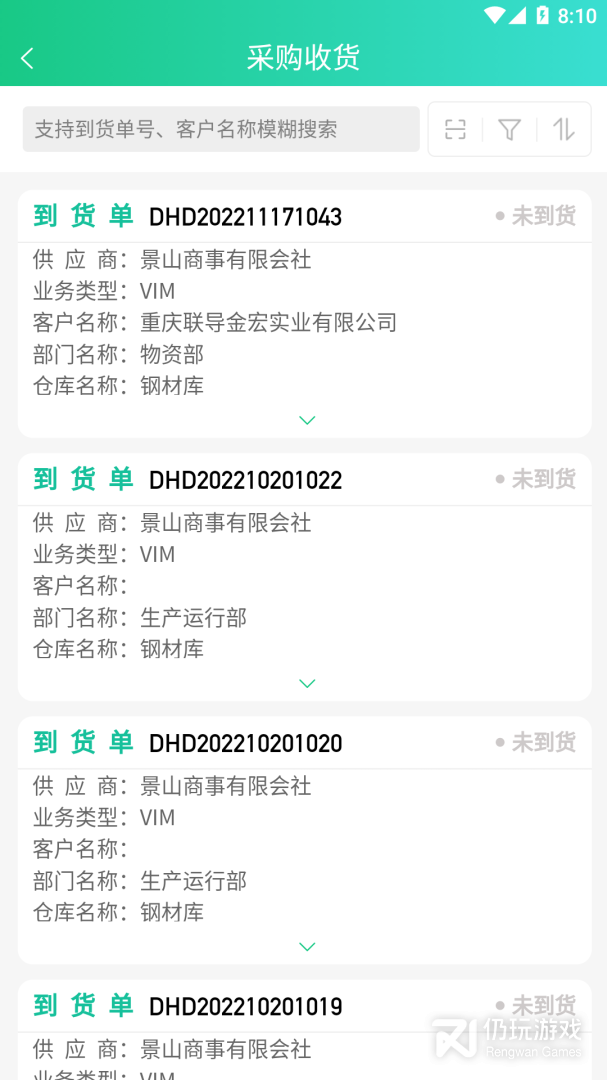Open 到货单 DHD202210201020
This screenshot has width=607, height=1080.
245,743
